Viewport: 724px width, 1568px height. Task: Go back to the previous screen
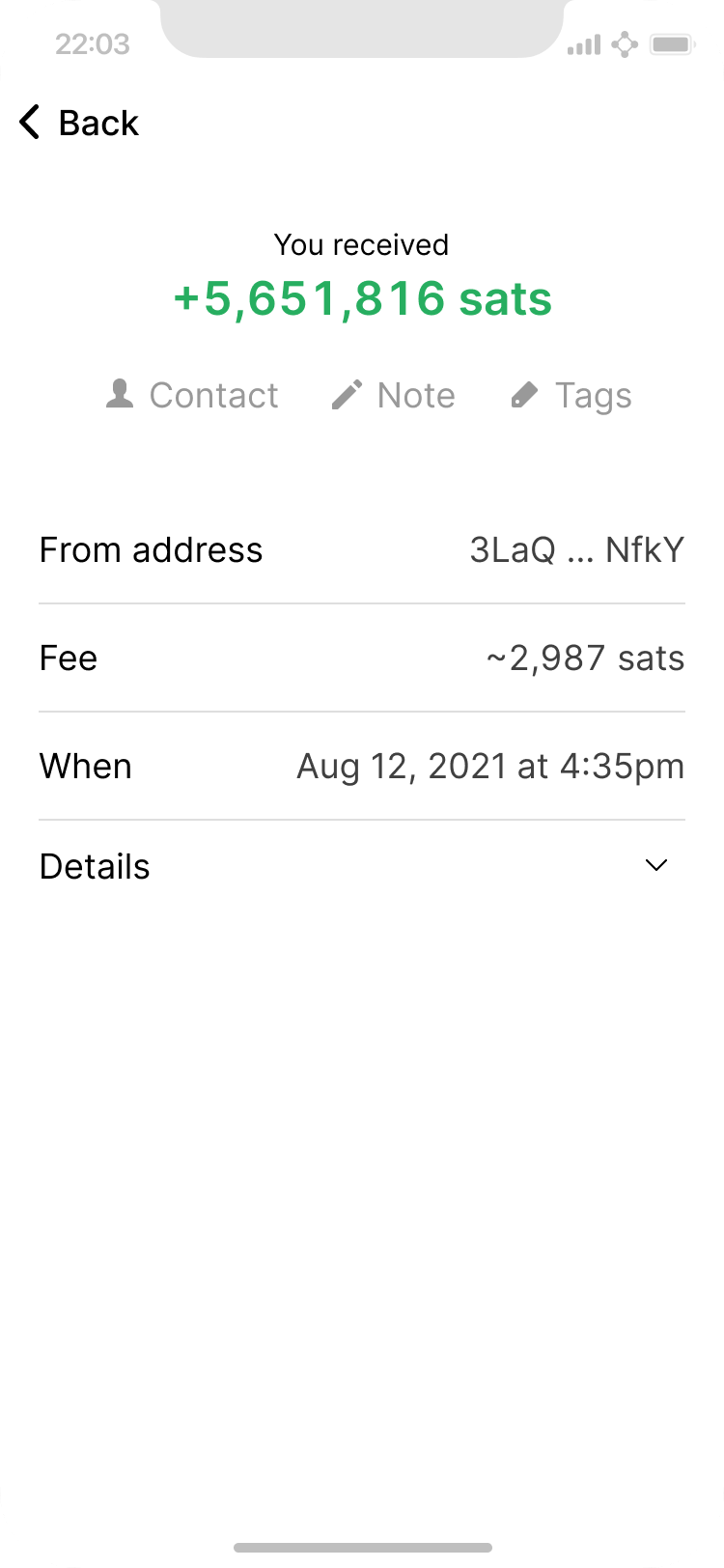coord(79,124)
